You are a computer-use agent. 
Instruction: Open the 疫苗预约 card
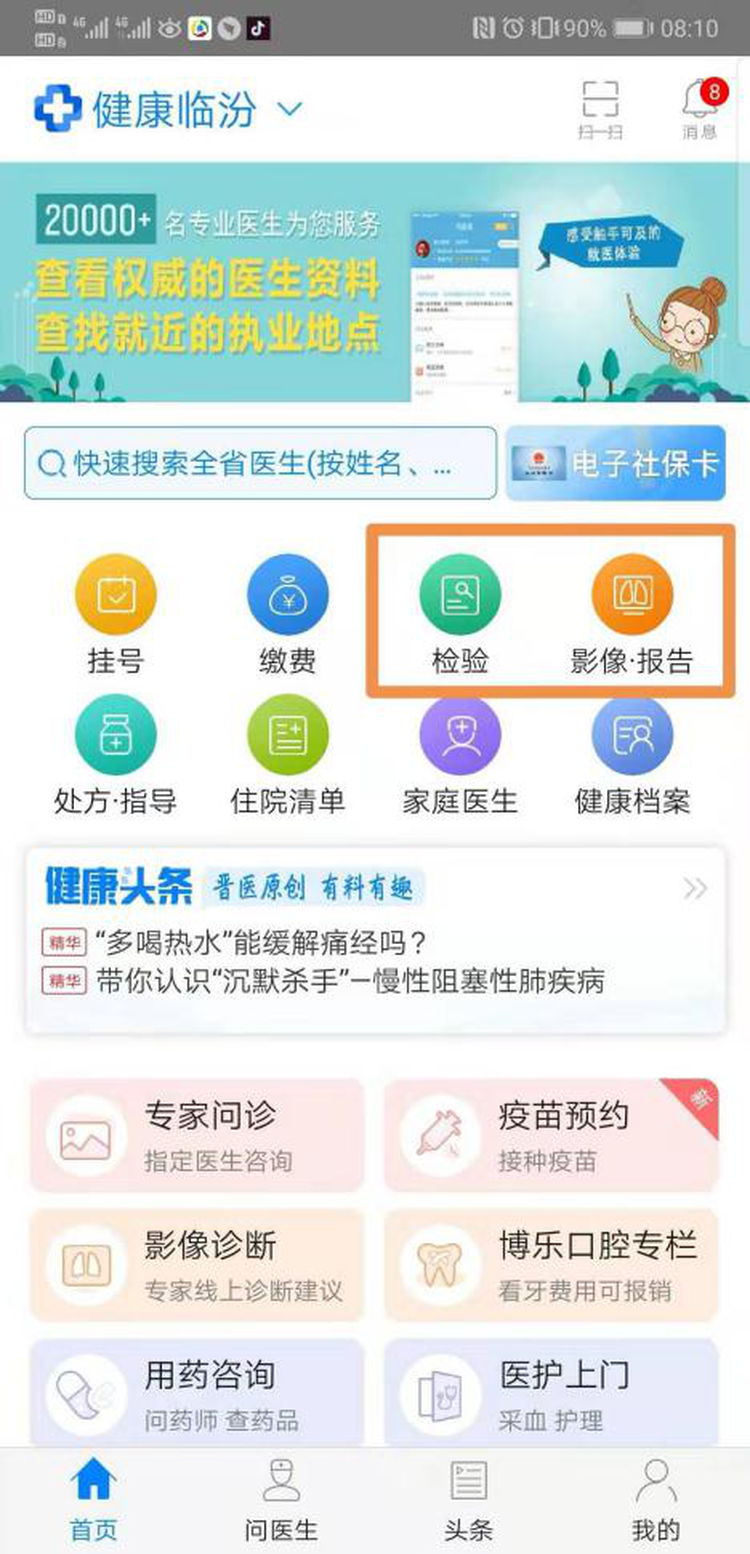[x=551, y=1135]
